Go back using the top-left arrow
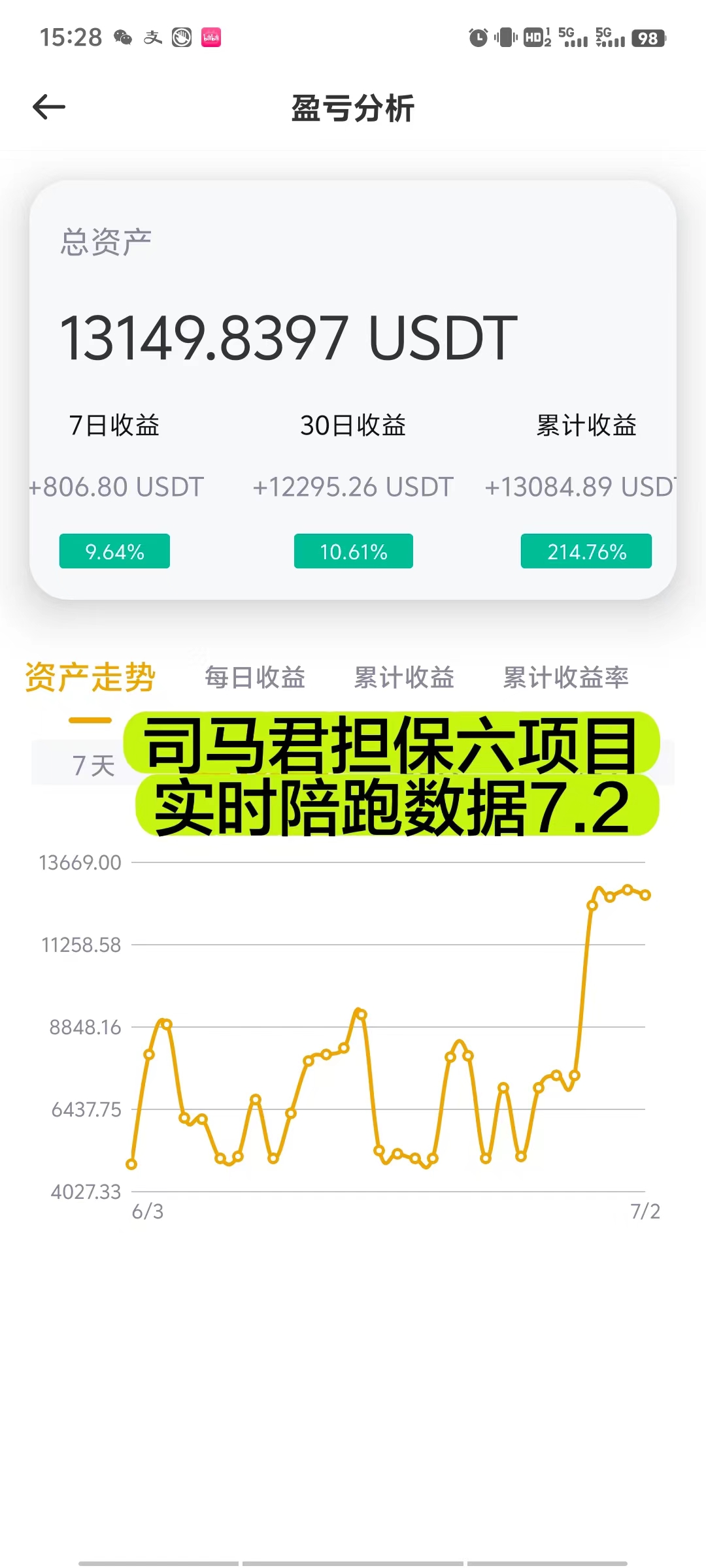 tap(49, 107)
